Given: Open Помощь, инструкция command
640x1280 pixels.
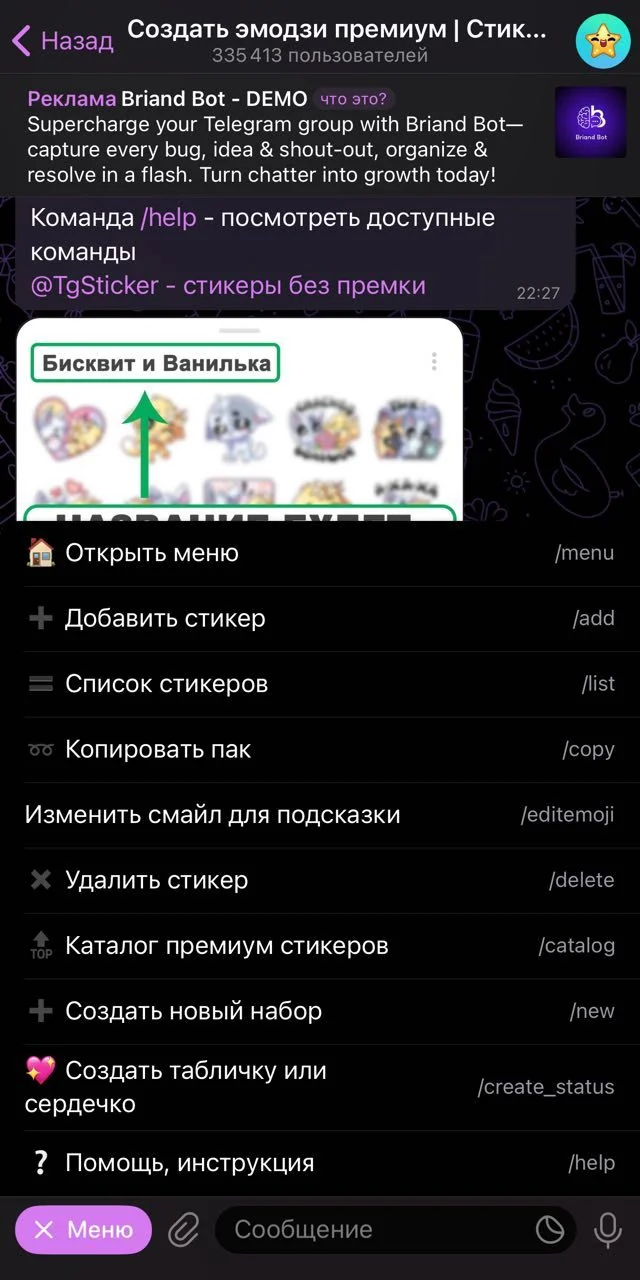Looking at the screenshot, I should point(320,1163).
